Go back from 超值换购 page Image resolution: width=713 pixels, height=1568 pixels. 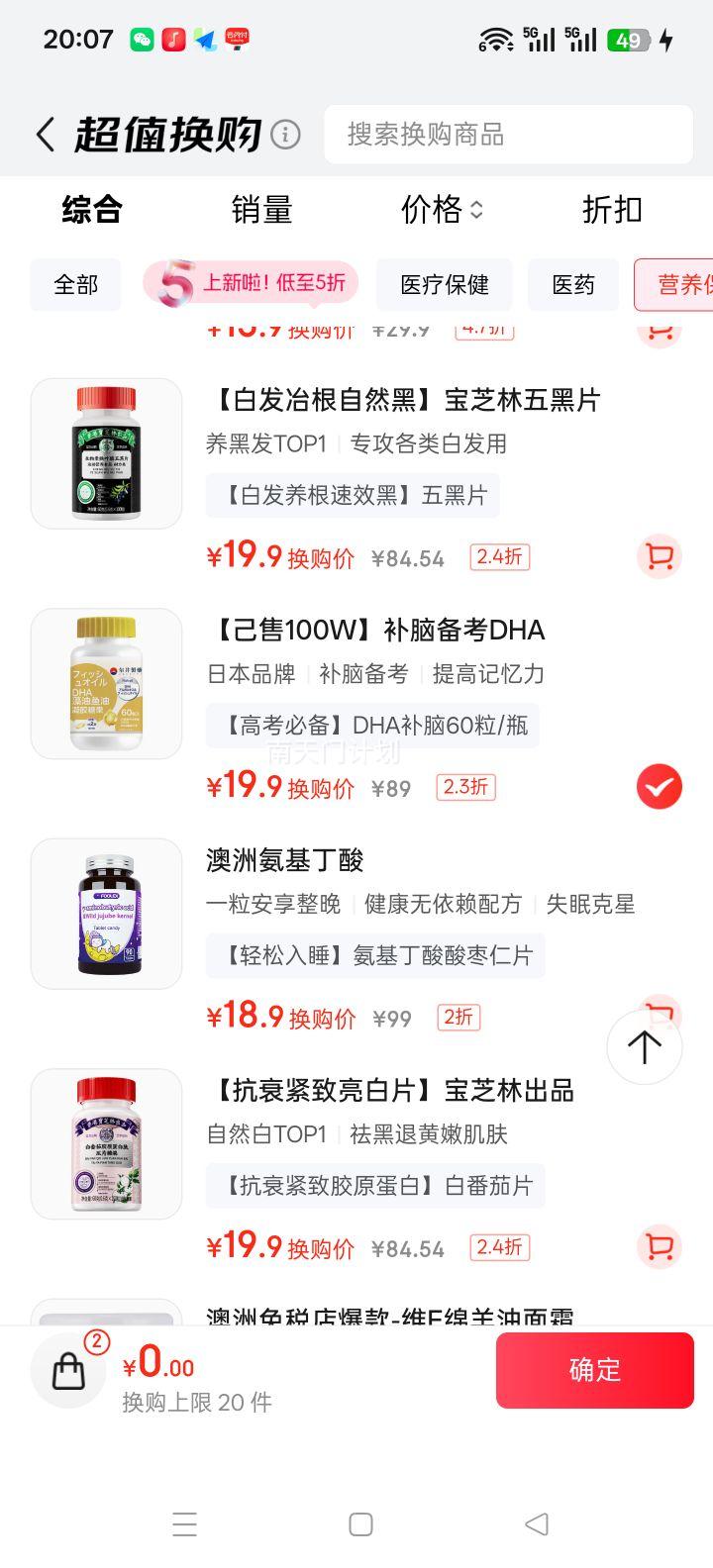pyautogui.click(x=45, y=135)
